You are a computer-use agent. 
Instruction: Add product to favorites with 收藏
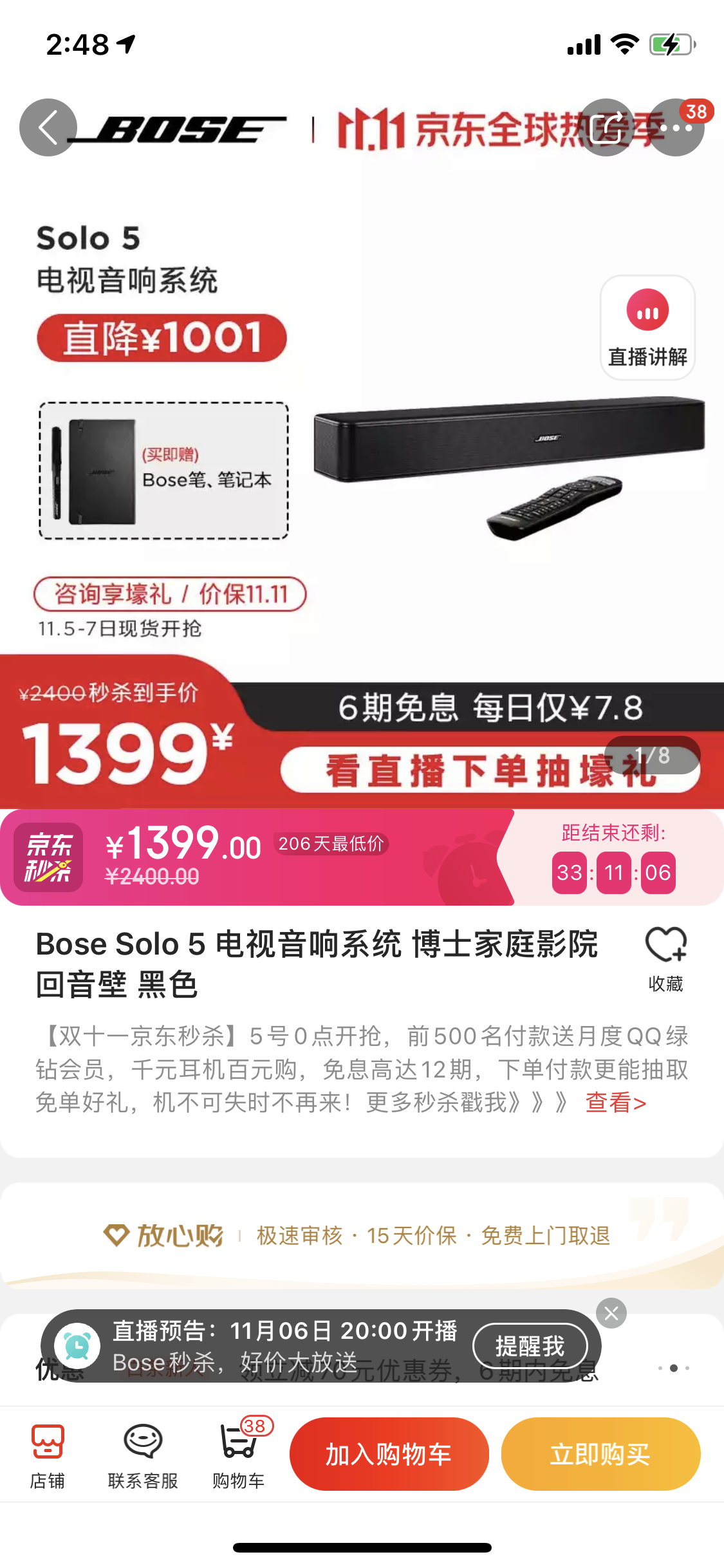[665, 958]
